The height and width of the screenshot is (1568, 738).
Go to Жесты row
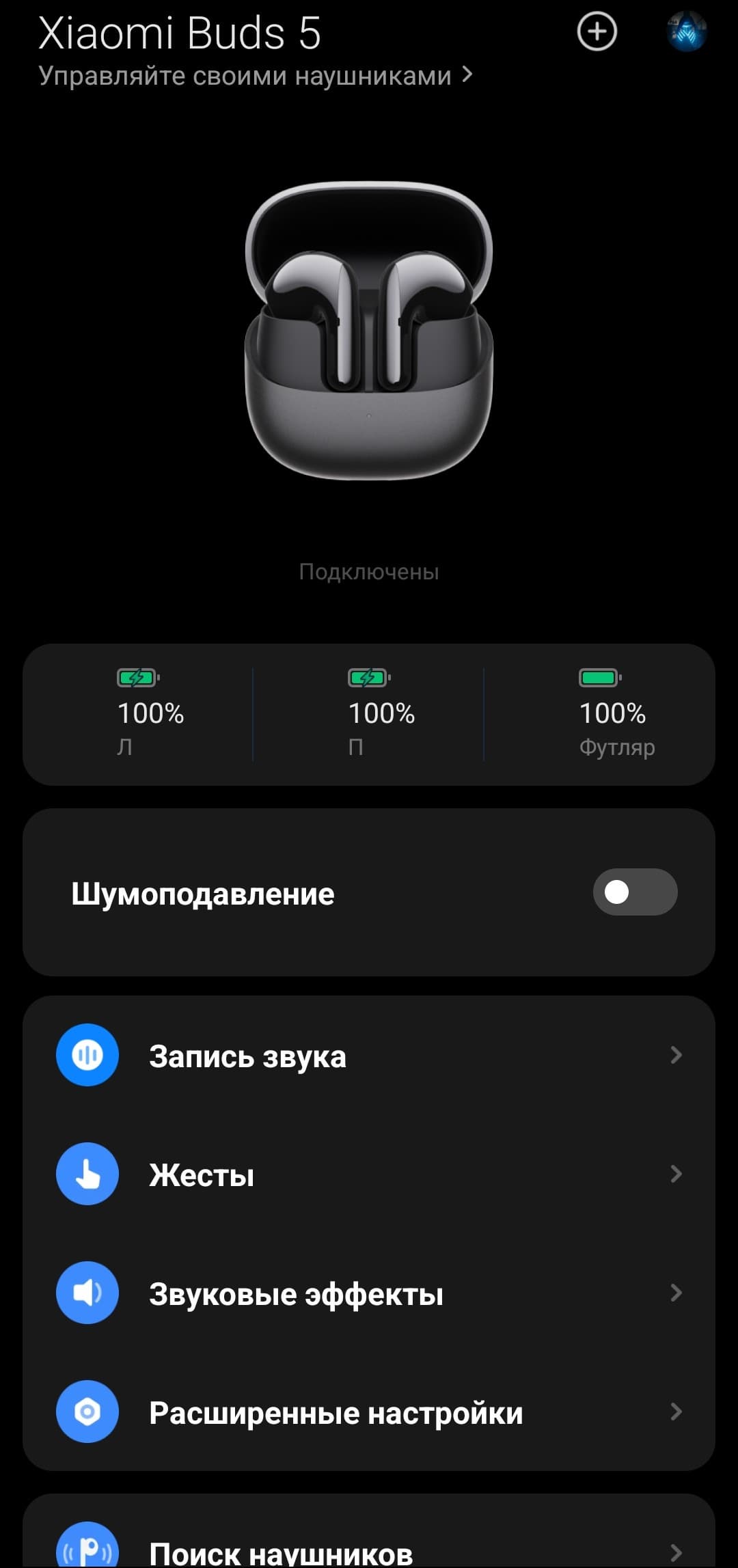pos(369,1174)
